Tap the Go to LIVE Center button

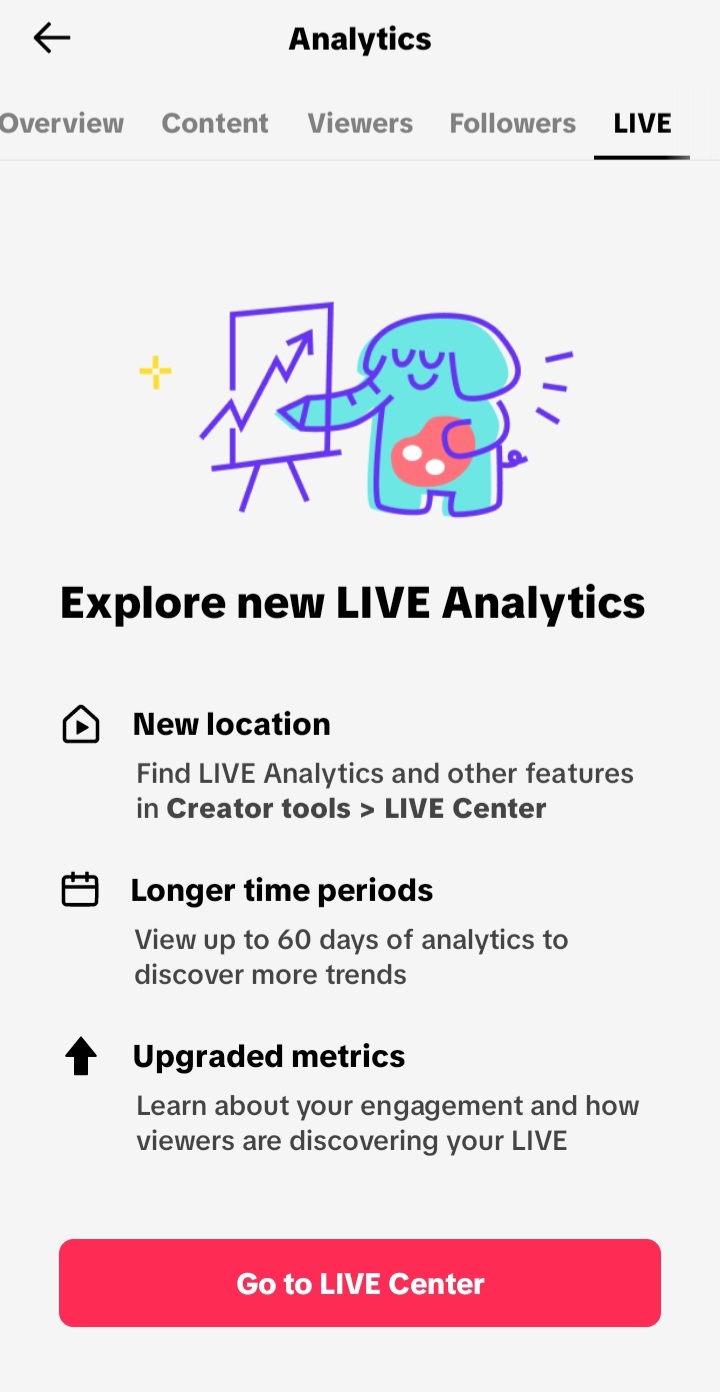coord(360,1283)
